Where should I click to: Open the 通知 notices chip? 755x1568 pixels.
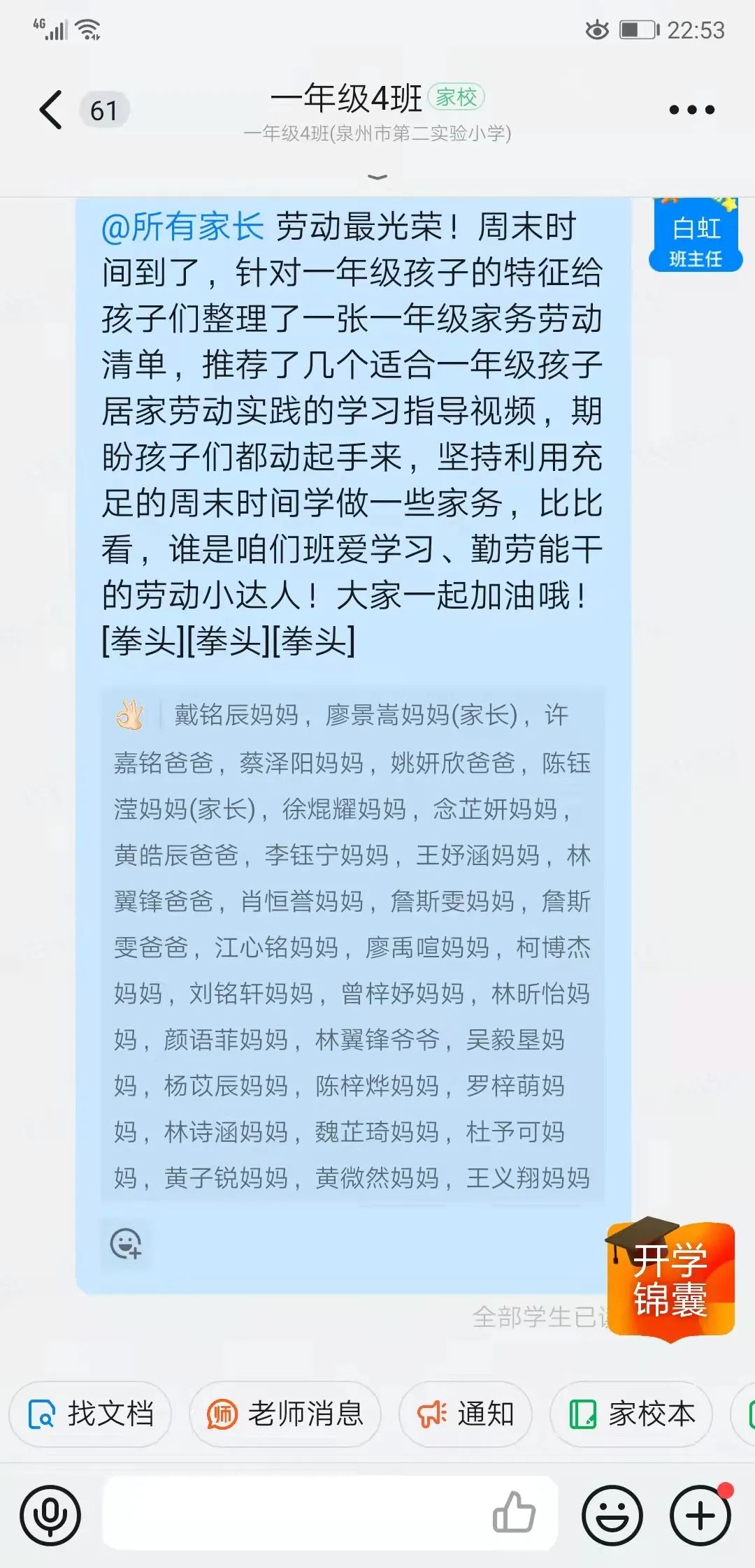pyautogui.click(x=466, y=1414)
